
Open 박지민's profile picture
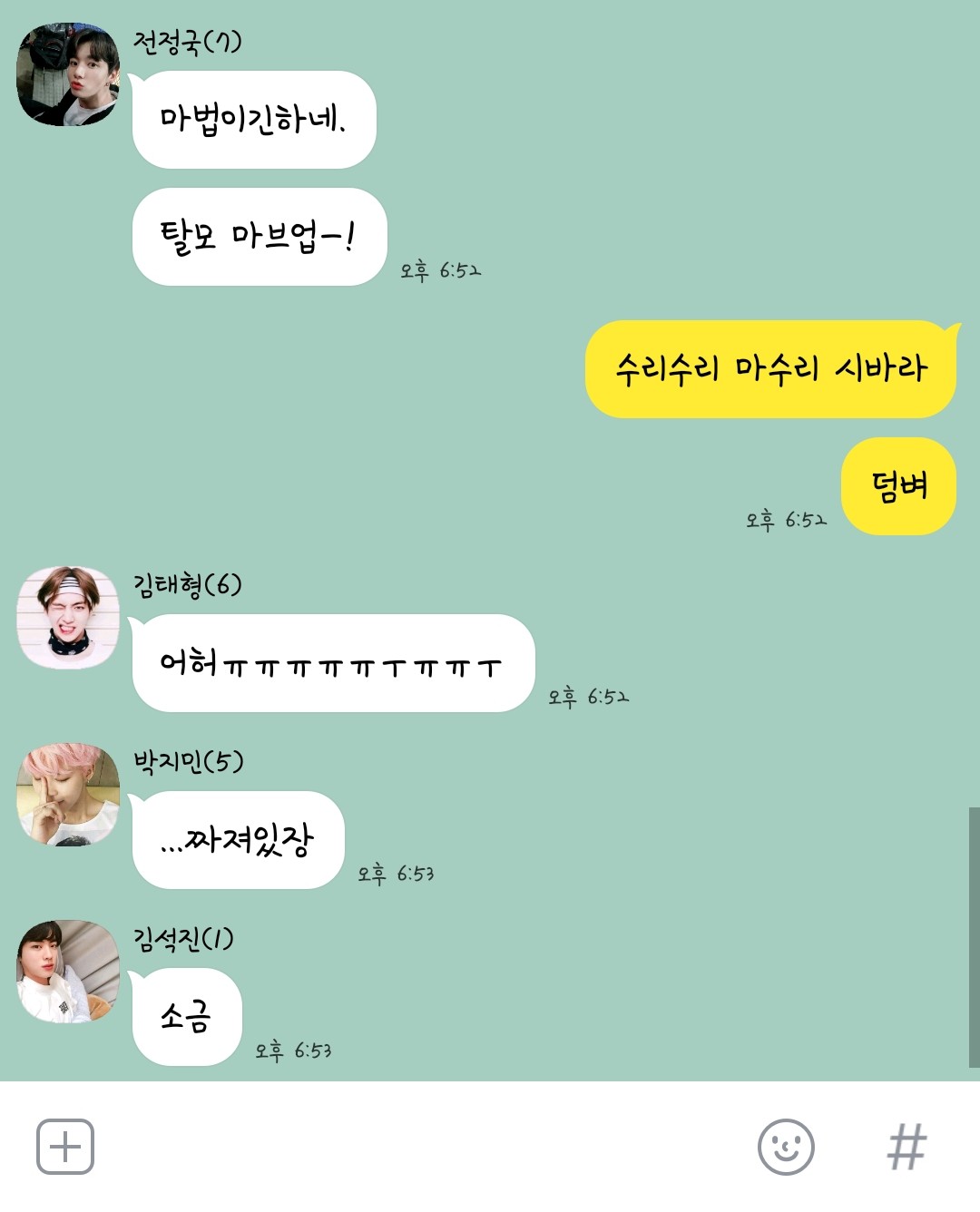tap(68, 795)
